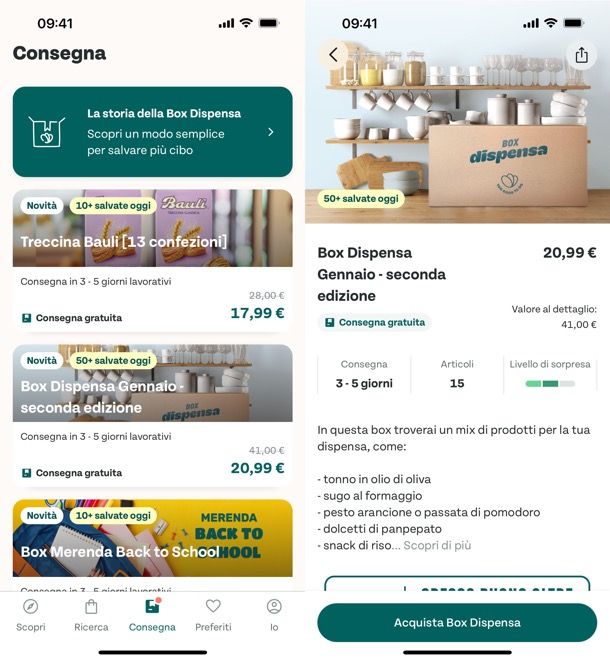The width and height of the screenshot is (610, 661).
Task: Expand description with Scopri di più
Action: tap(437, 545)
